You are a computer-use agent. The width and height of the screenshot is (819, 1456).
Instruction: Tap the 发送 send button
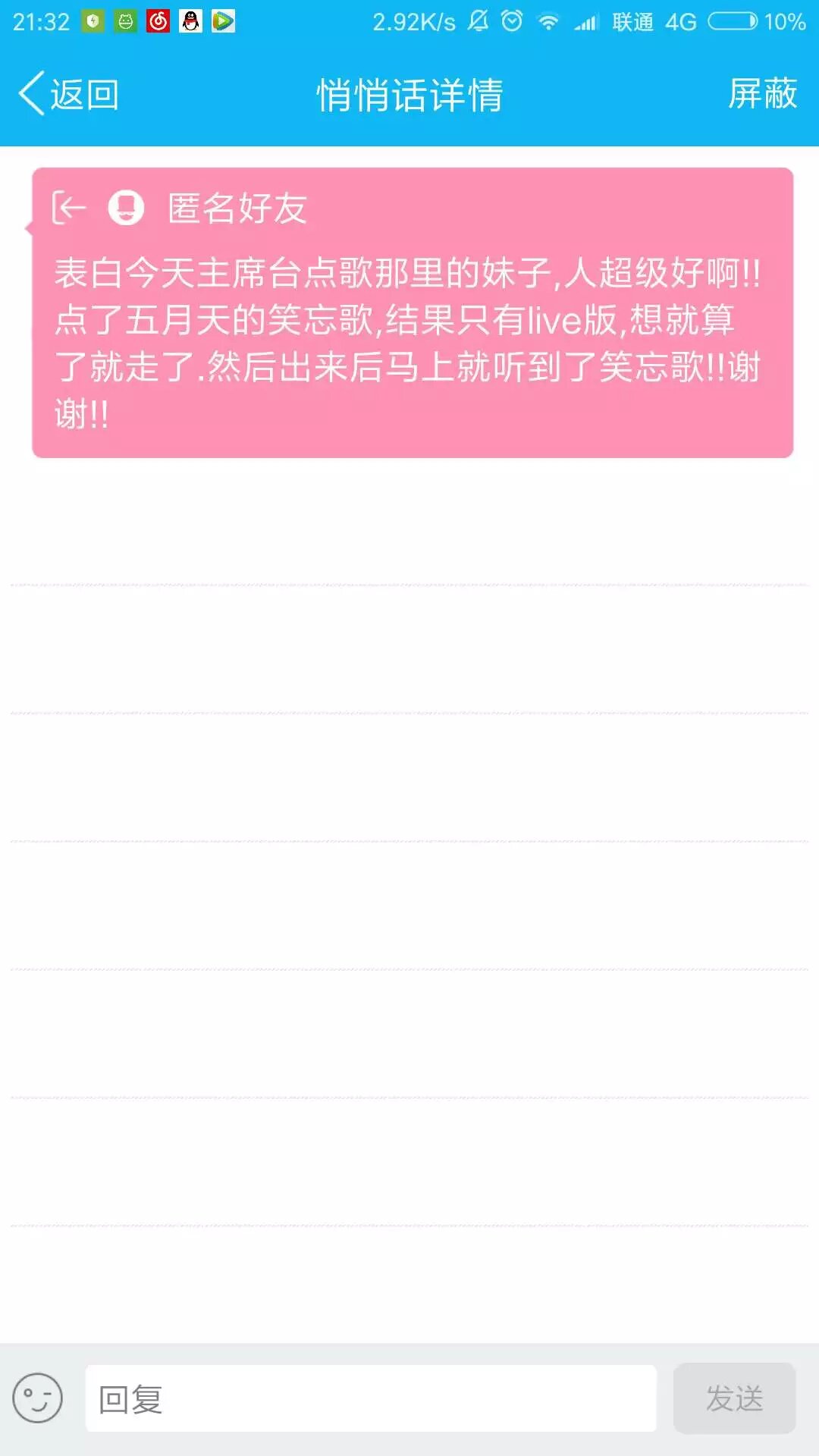coord(734,1398)
